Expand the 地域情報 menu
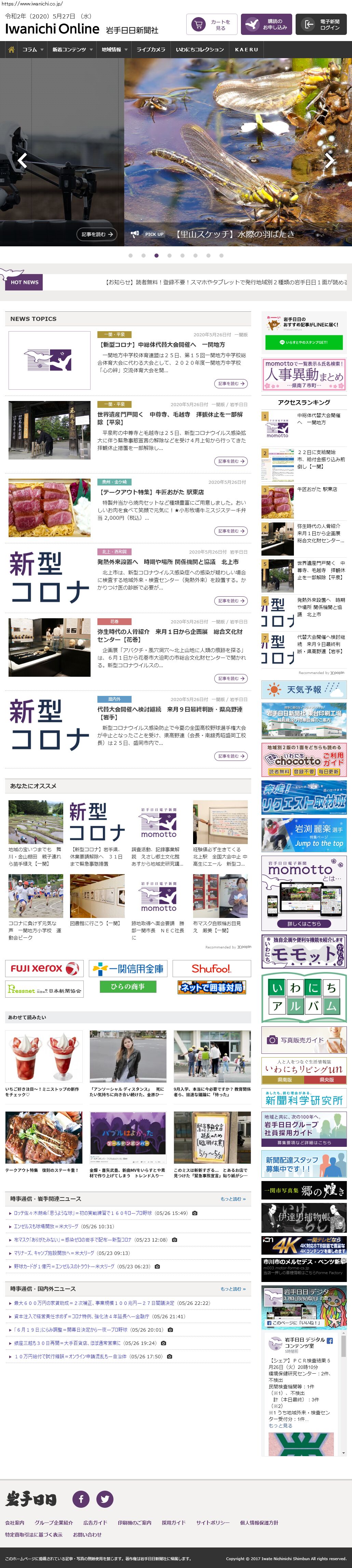The image size is (352, 1568). (114, 49)
